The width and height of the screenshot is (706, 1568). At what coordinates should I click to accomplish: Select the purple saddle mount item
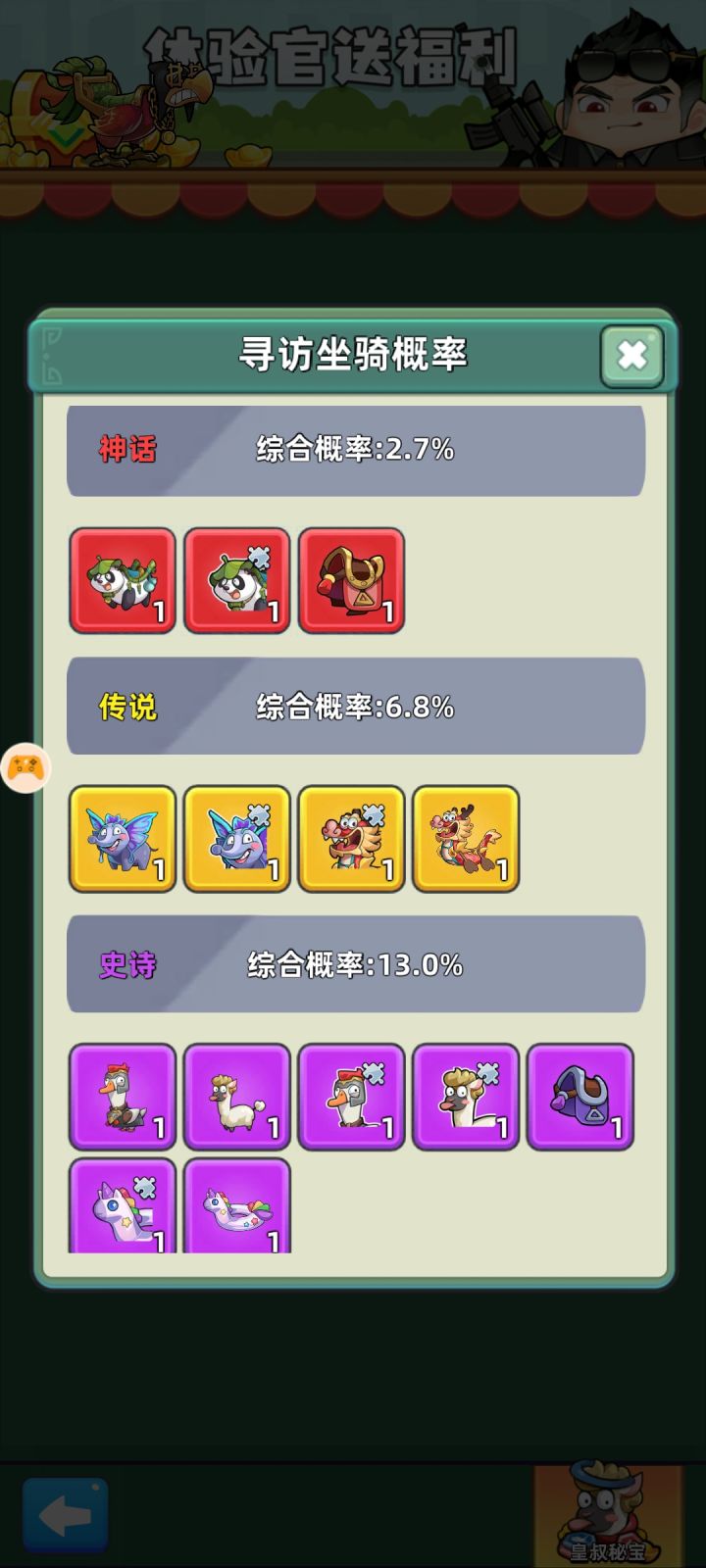(x=580, y=1098)
